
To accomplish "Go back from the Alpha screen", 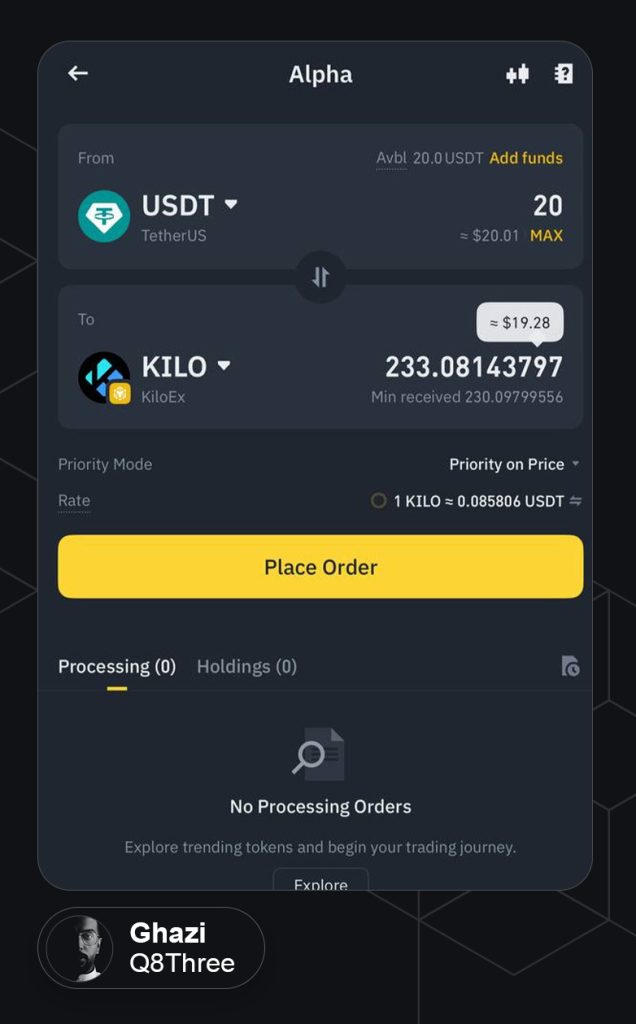I will click(78, 74).
